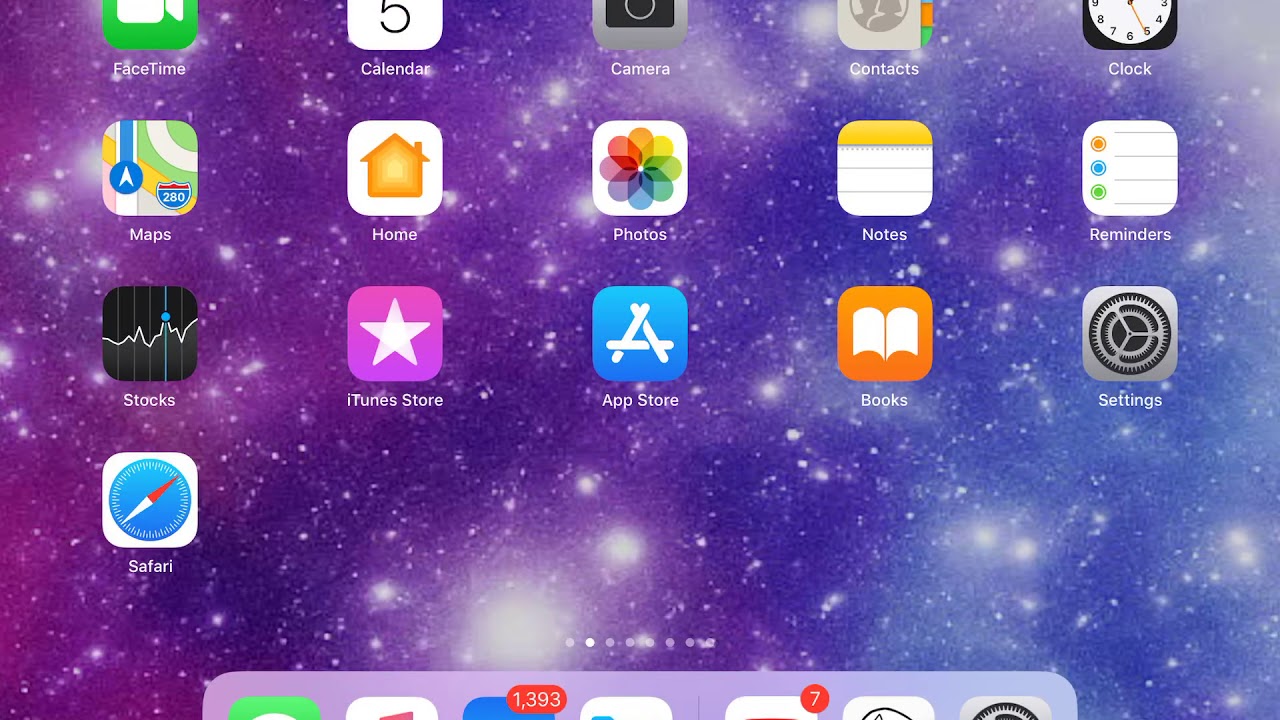
Task: Open the Settings app
Action: [x=1130, y=334]
